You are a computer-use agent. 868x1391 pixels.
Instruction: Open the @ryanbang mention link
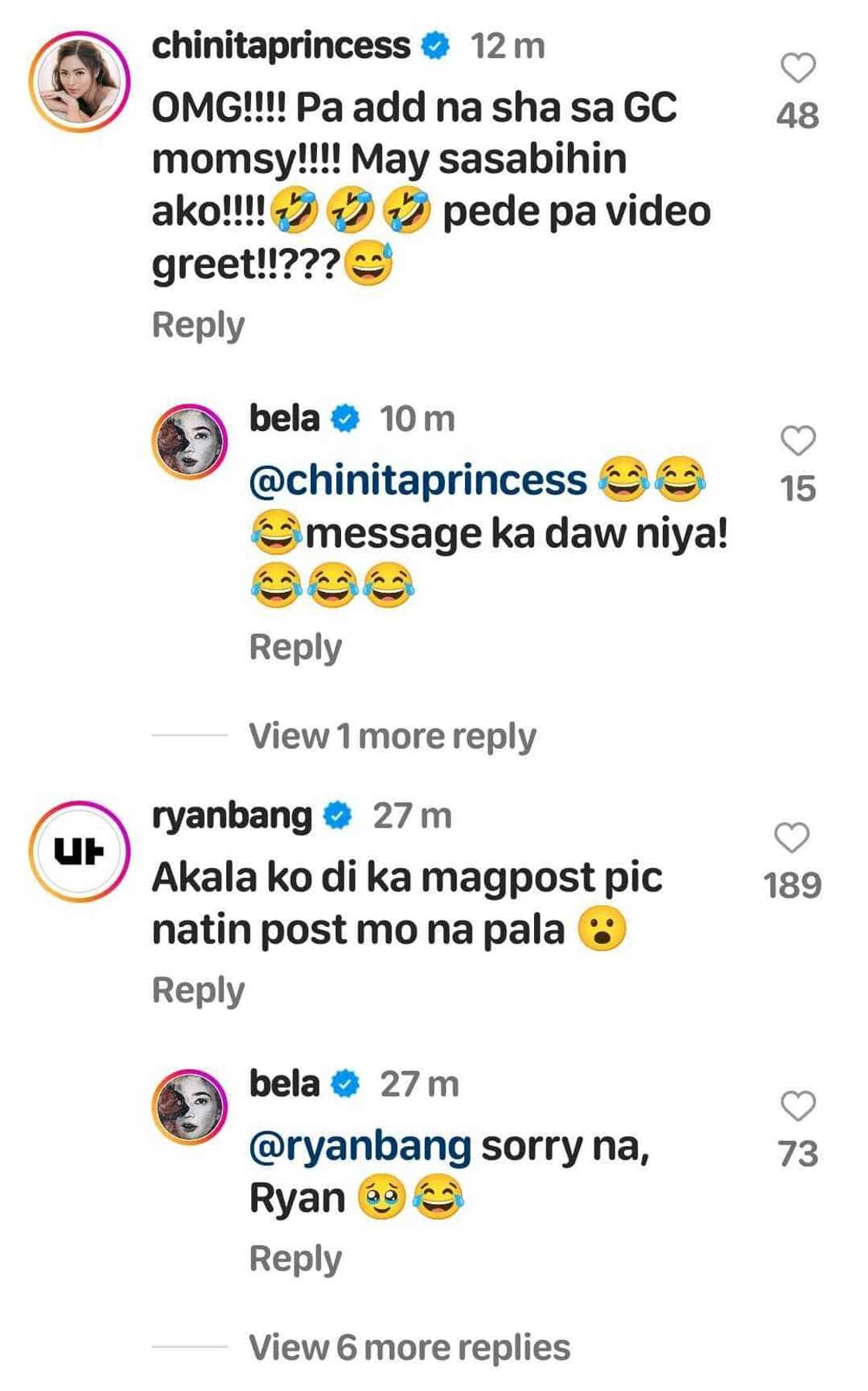point(360,1146)
